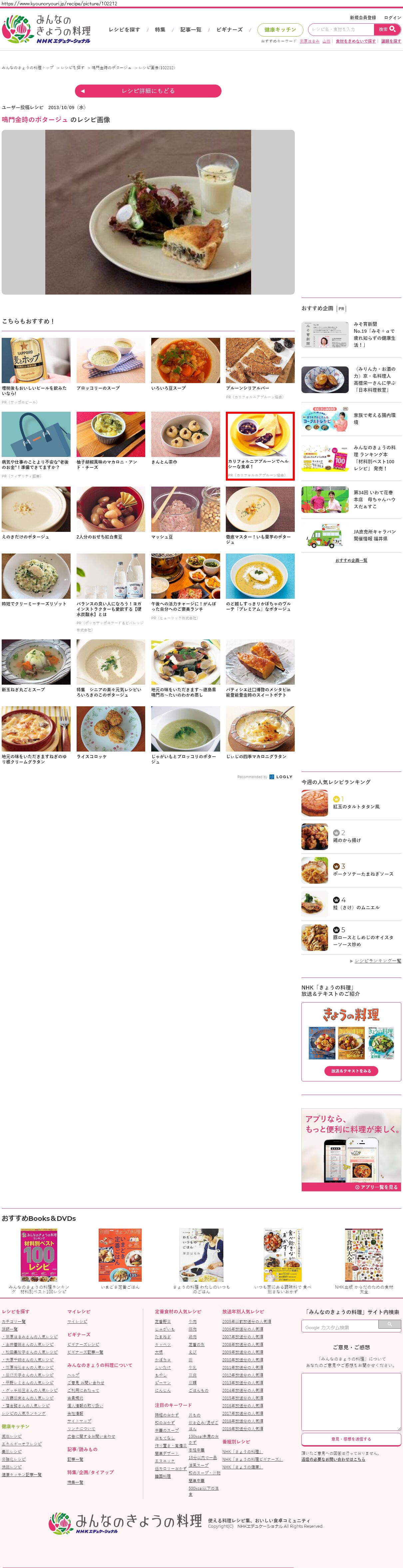
Task: Open the ブロッコリーのスープ recipe card
Action: (x=110, y=361)
